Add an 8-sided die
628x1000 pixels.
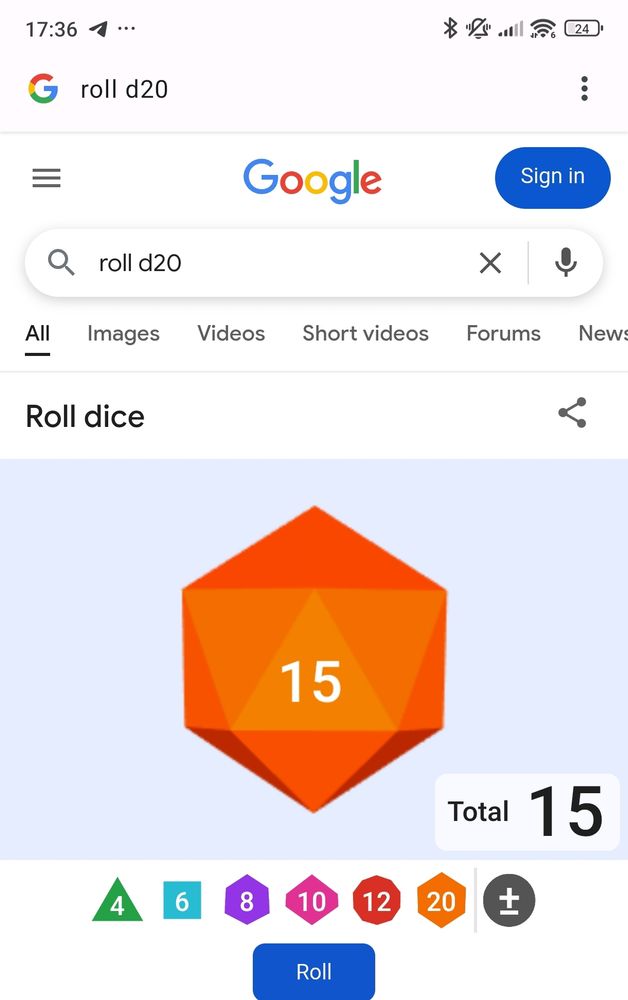246,901
